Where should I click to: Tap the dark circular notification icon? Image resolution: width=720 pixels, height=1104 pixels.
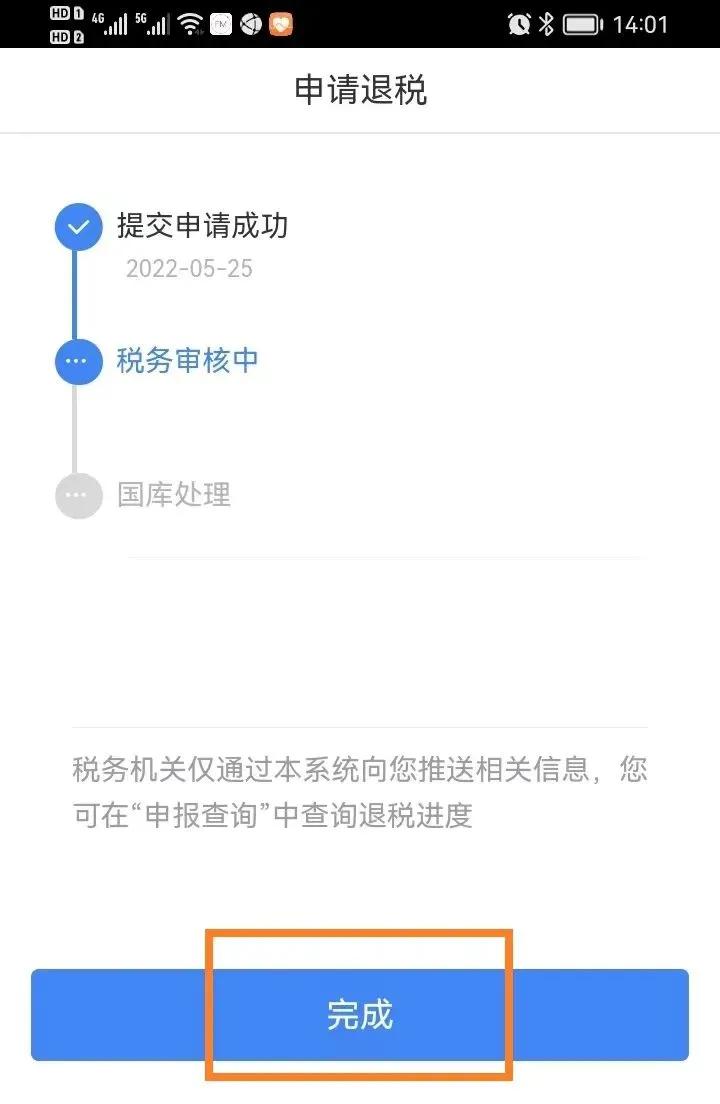coord(250,22)
